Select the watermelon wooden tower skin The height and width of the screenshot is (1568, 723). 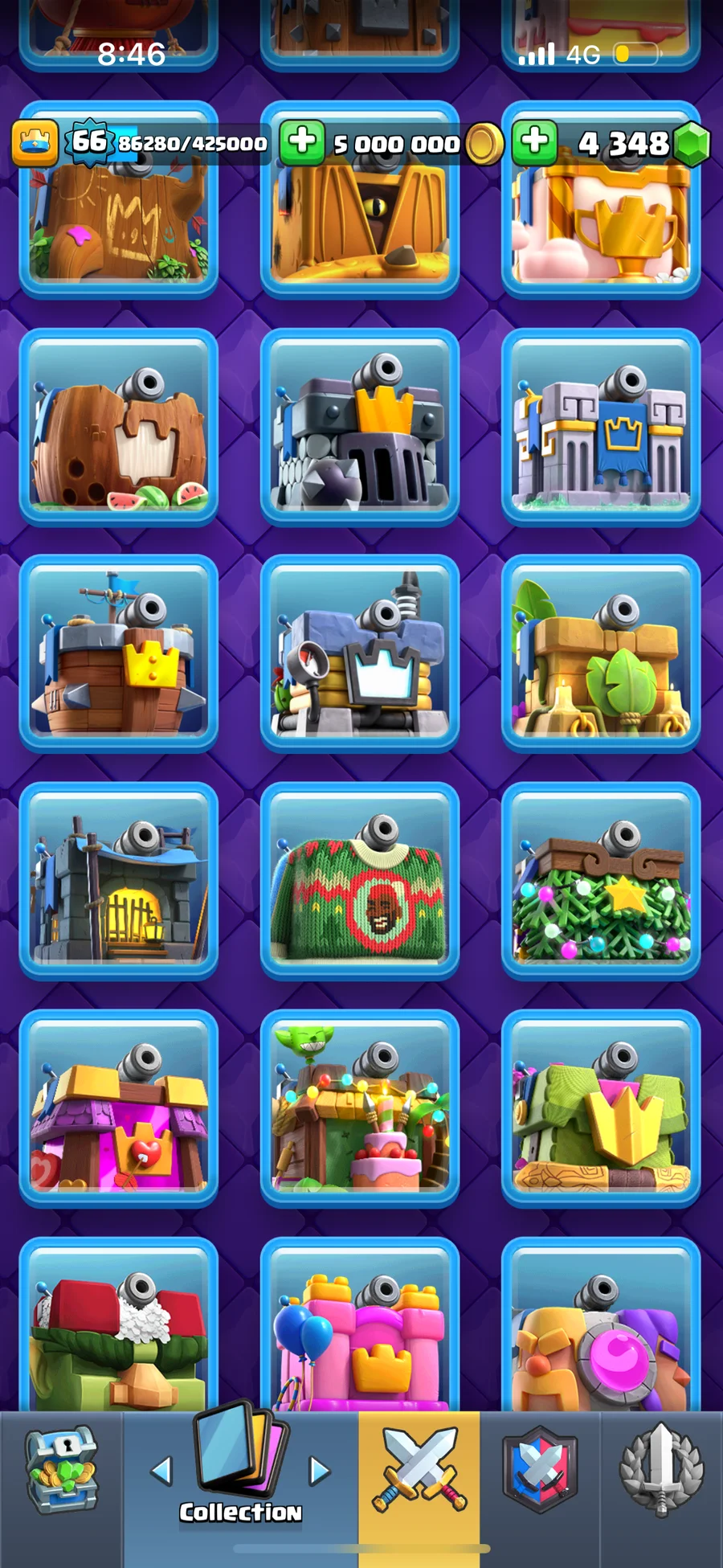click(119, 428)
